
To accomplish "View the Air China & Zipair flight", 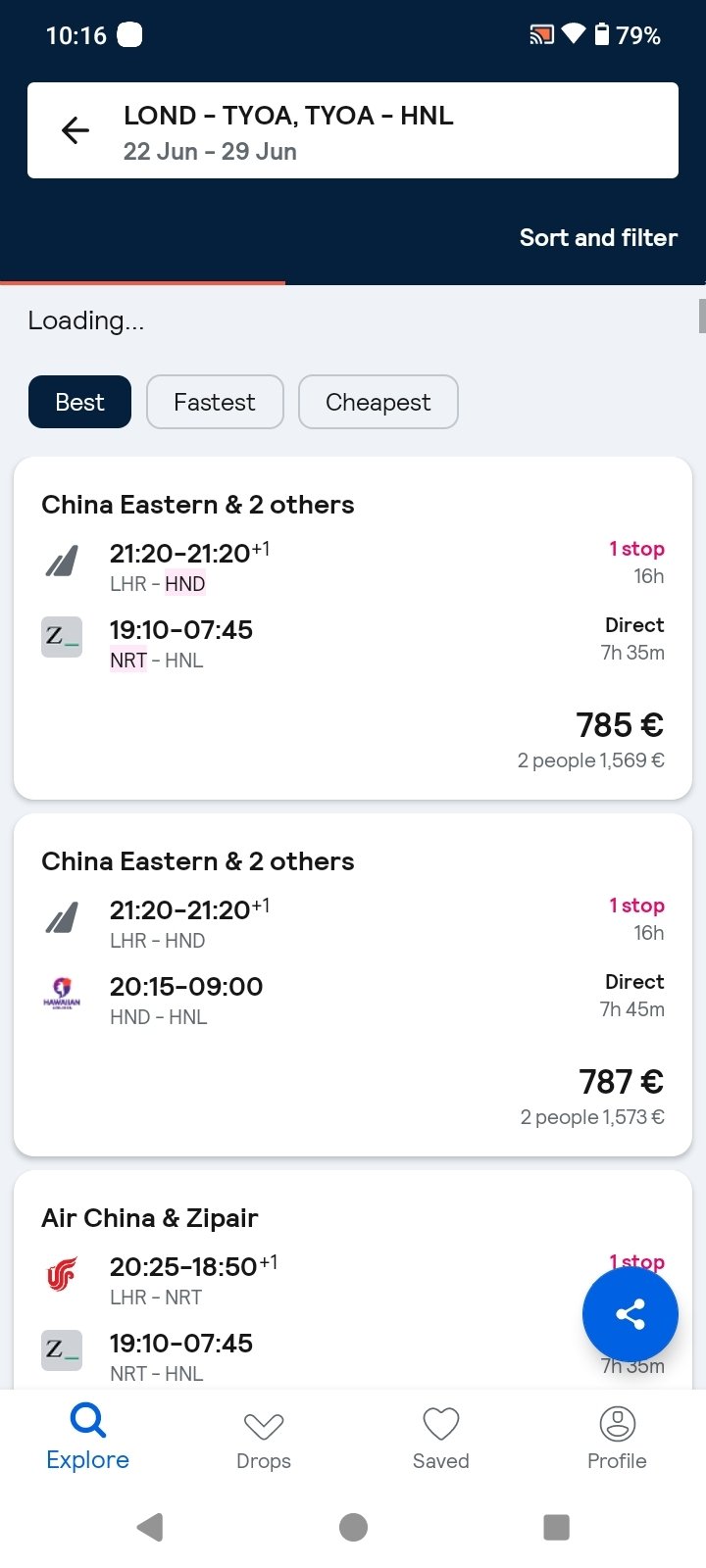I will 353,1280.
